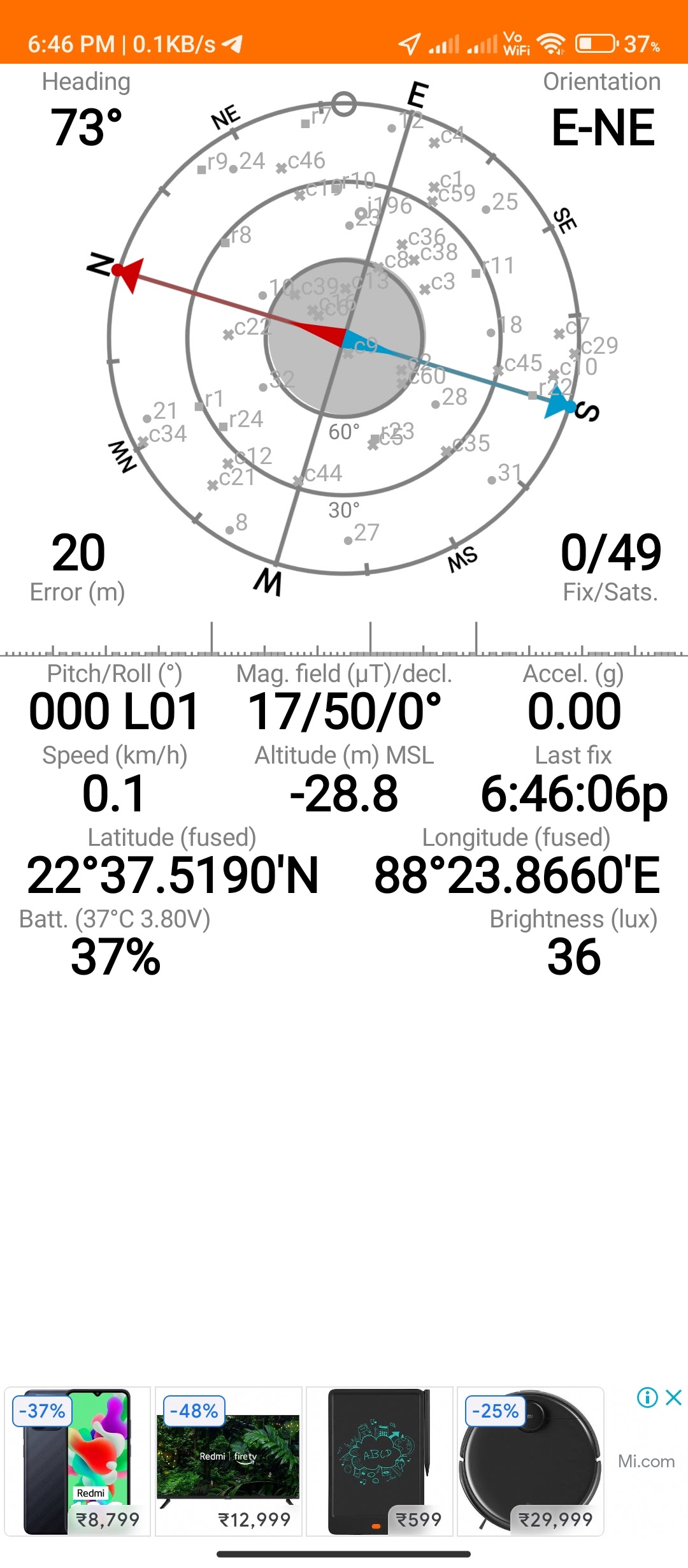Screen dimensions: 688x1568
Task: Open the writing tablet ad priced ₹599
Action: tap(380, 1461)
